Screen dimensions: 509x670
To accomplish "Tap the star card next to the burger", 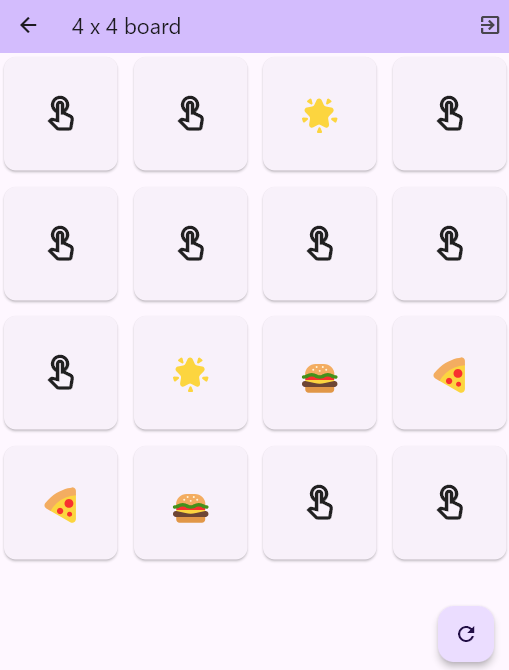I will coord(190,373).
